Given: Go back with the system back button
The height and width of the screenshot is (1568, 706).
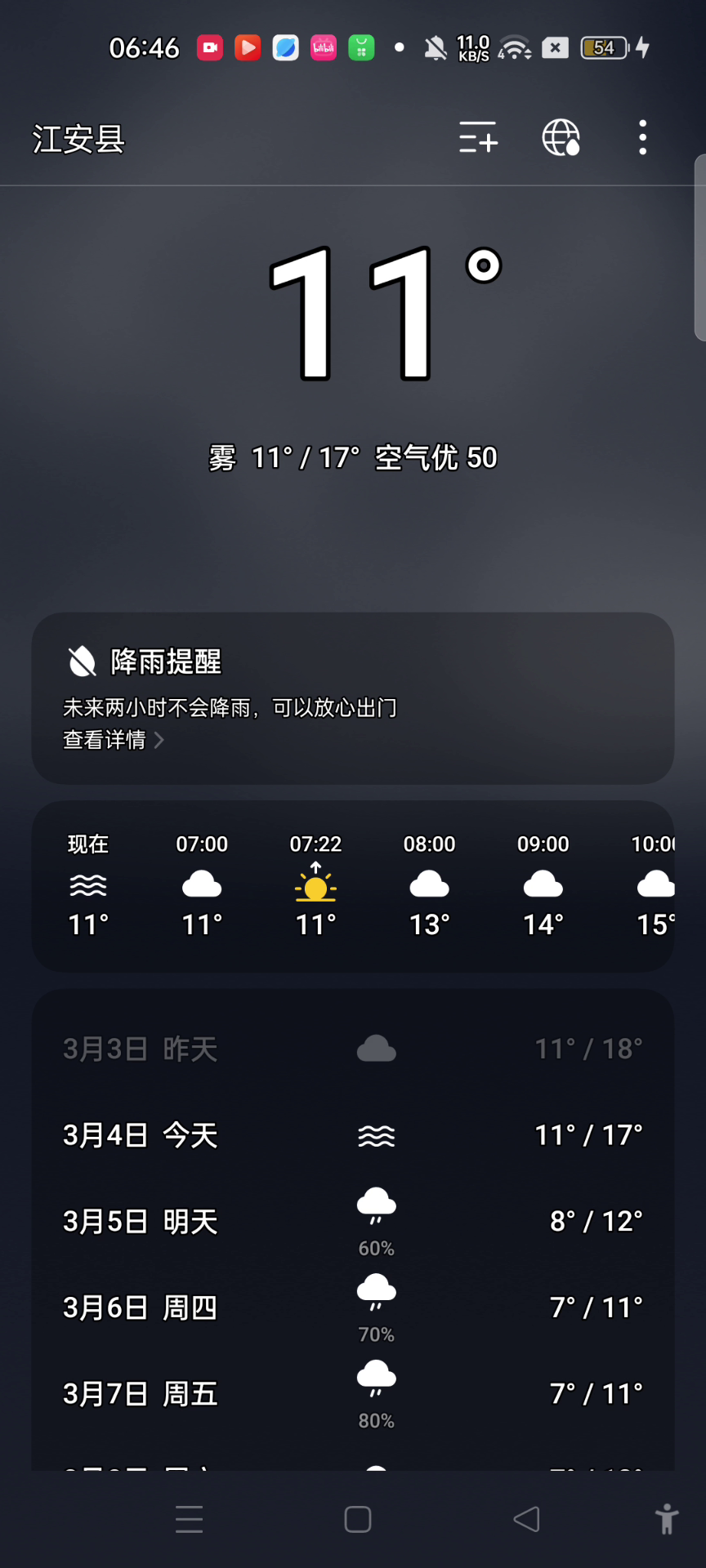Looking at the screenshot, I should (526, 1519).
